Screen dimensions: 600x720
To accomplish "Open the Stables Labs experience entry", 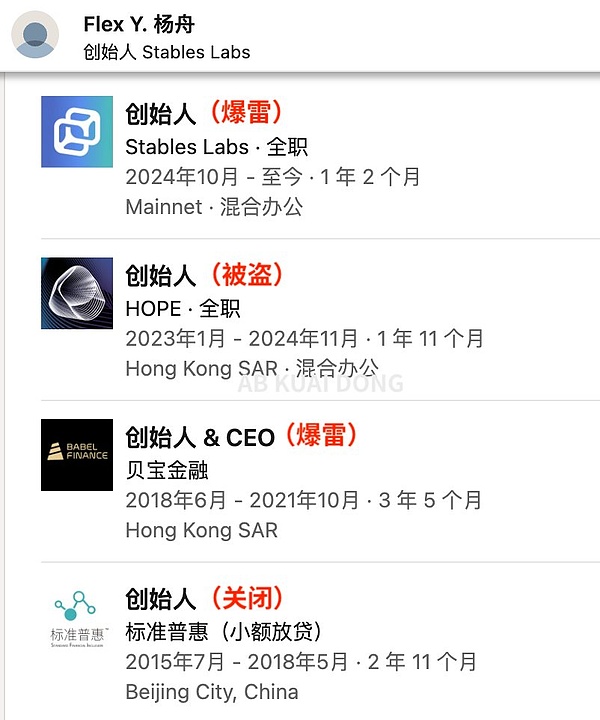I will pos(186,147).
